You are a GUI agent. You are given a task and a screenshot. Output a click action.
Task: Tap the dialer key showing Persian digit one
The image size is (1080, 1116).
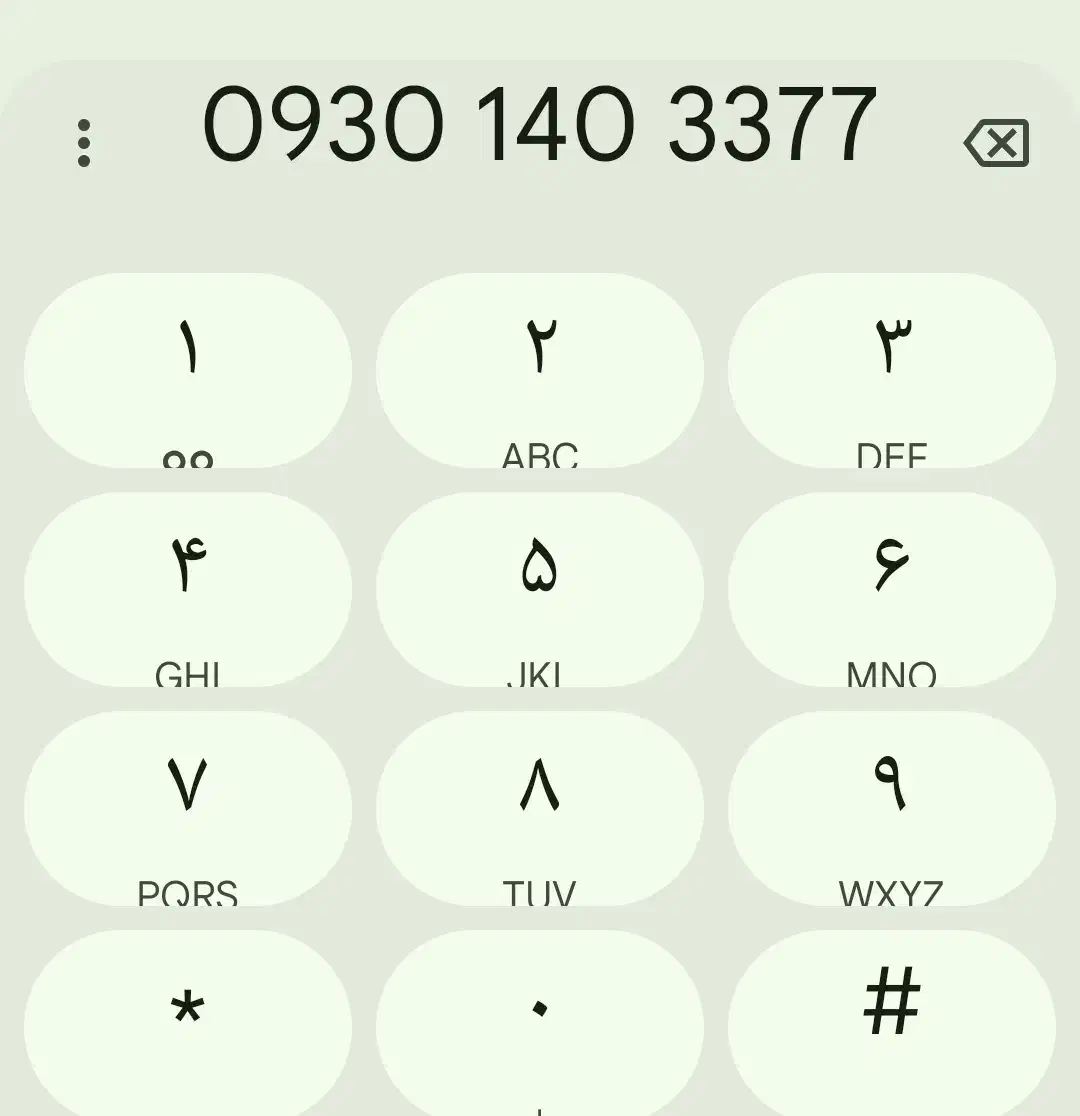pyautogui.click(x=188, y=370)
